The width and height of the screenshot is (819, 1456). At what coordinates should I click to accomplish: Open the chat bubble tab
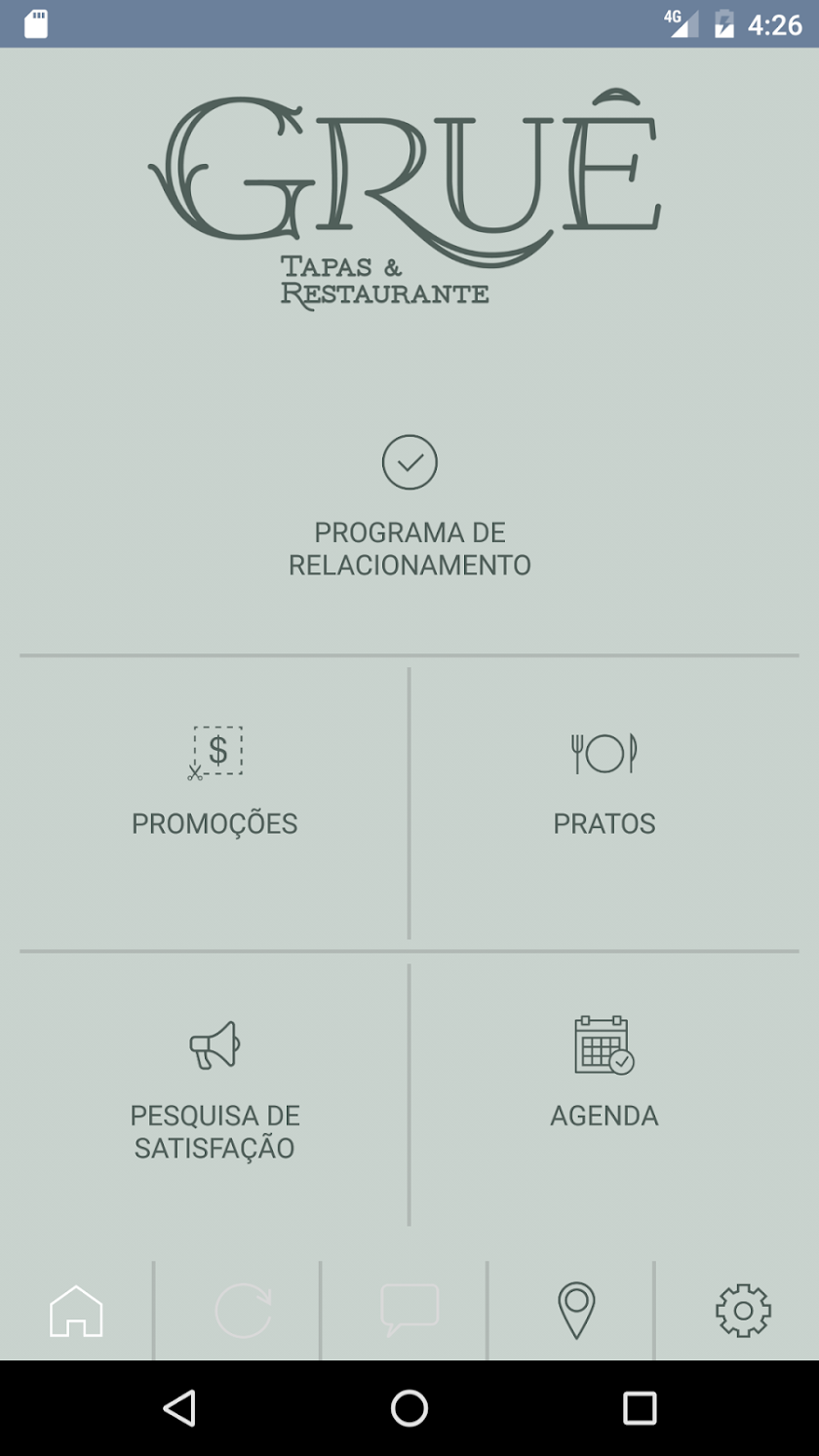click(409, 1311)
